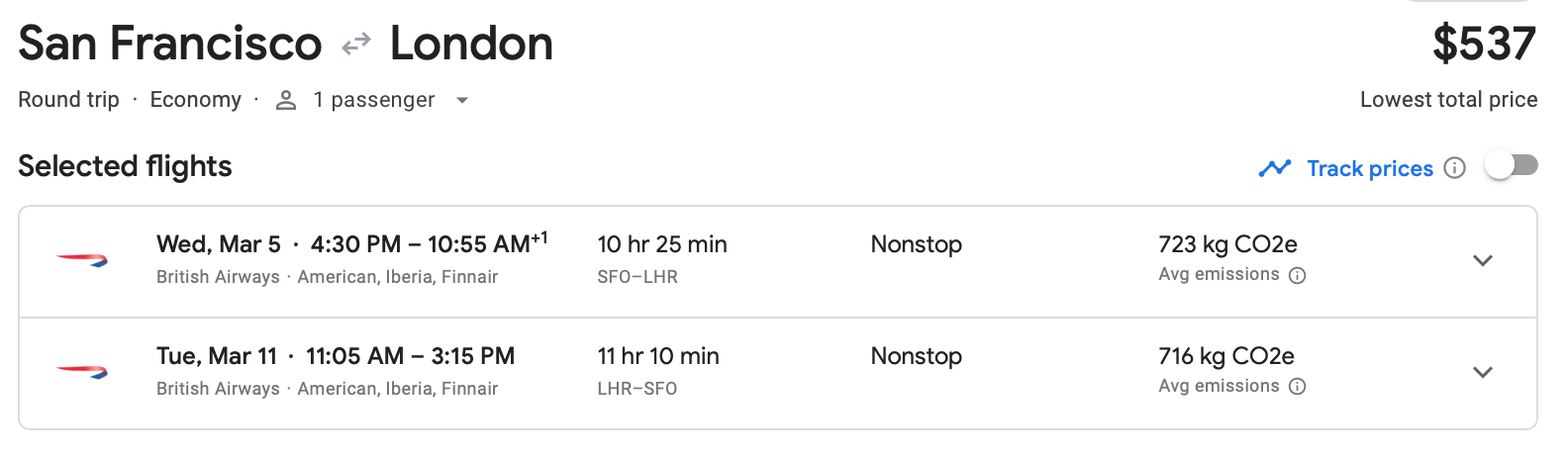Expand the Tue, Mar 11 flight details

(1482, 373)
